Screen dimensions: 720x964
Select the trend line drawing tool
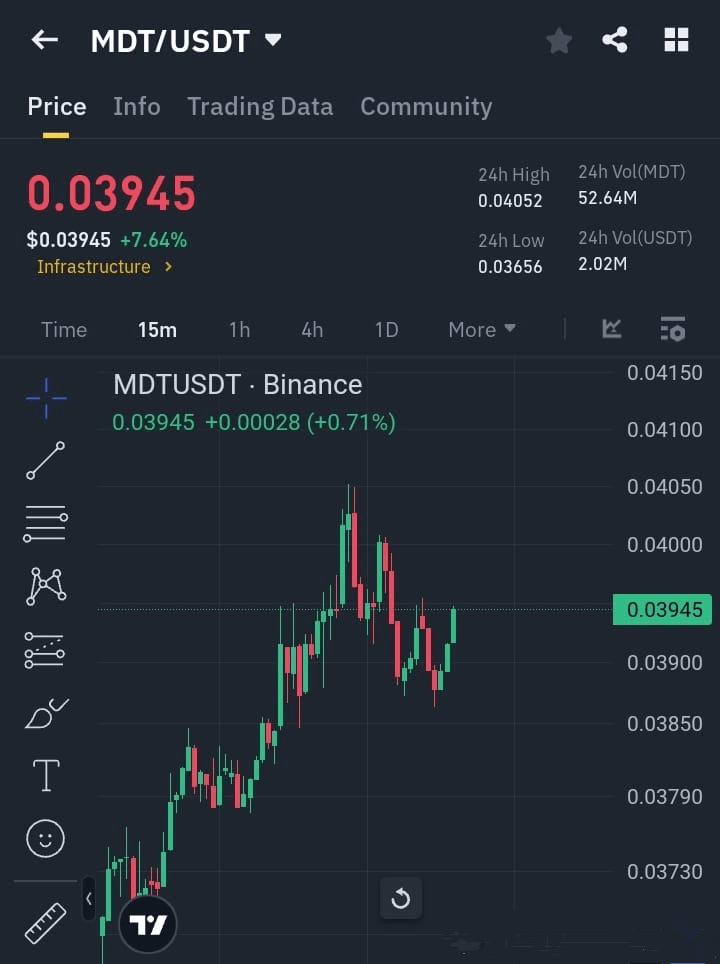point(46,460)
